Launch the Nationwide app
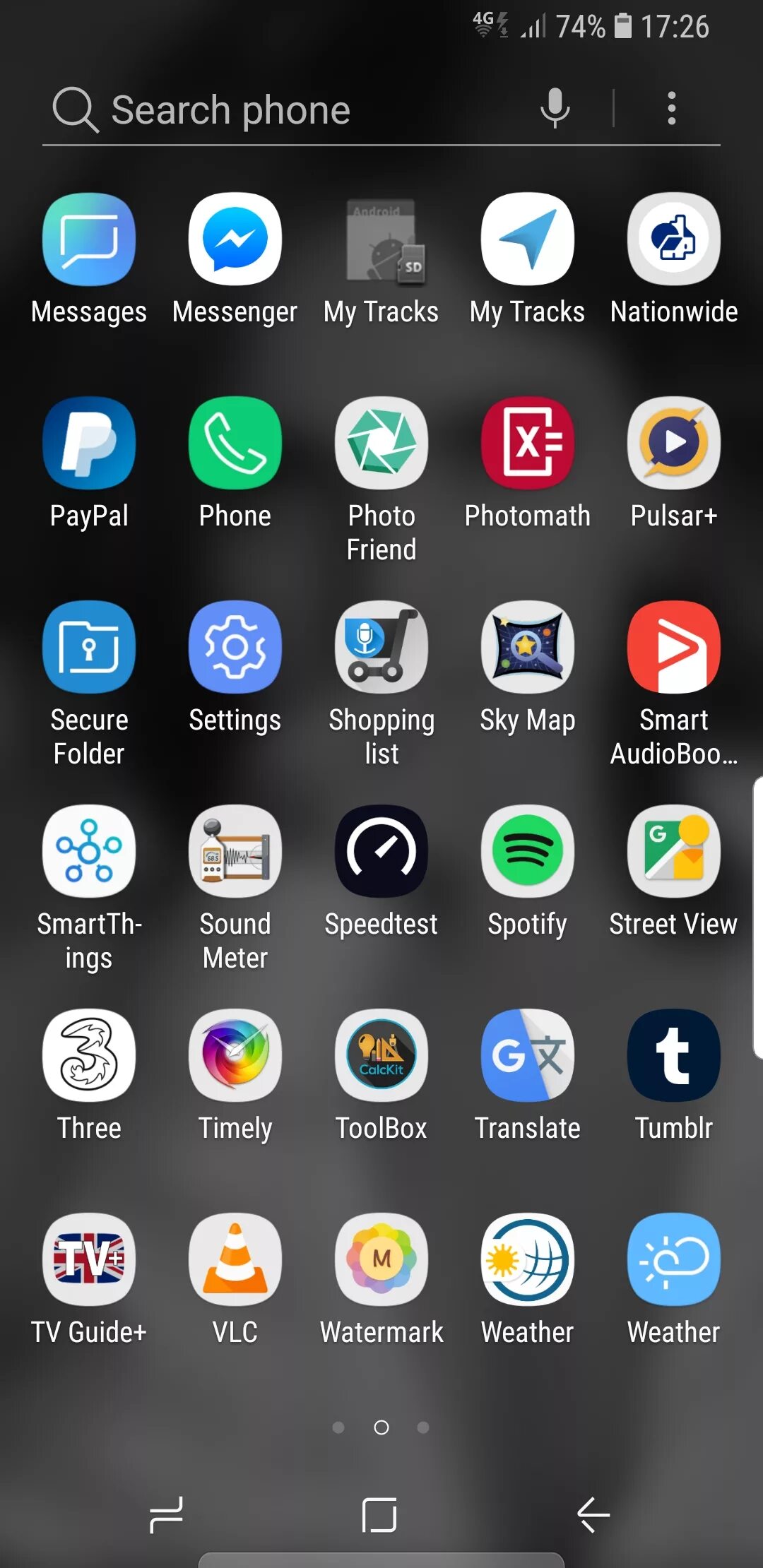The height and width of the screenshot is (1568, 763). point(673,240)
